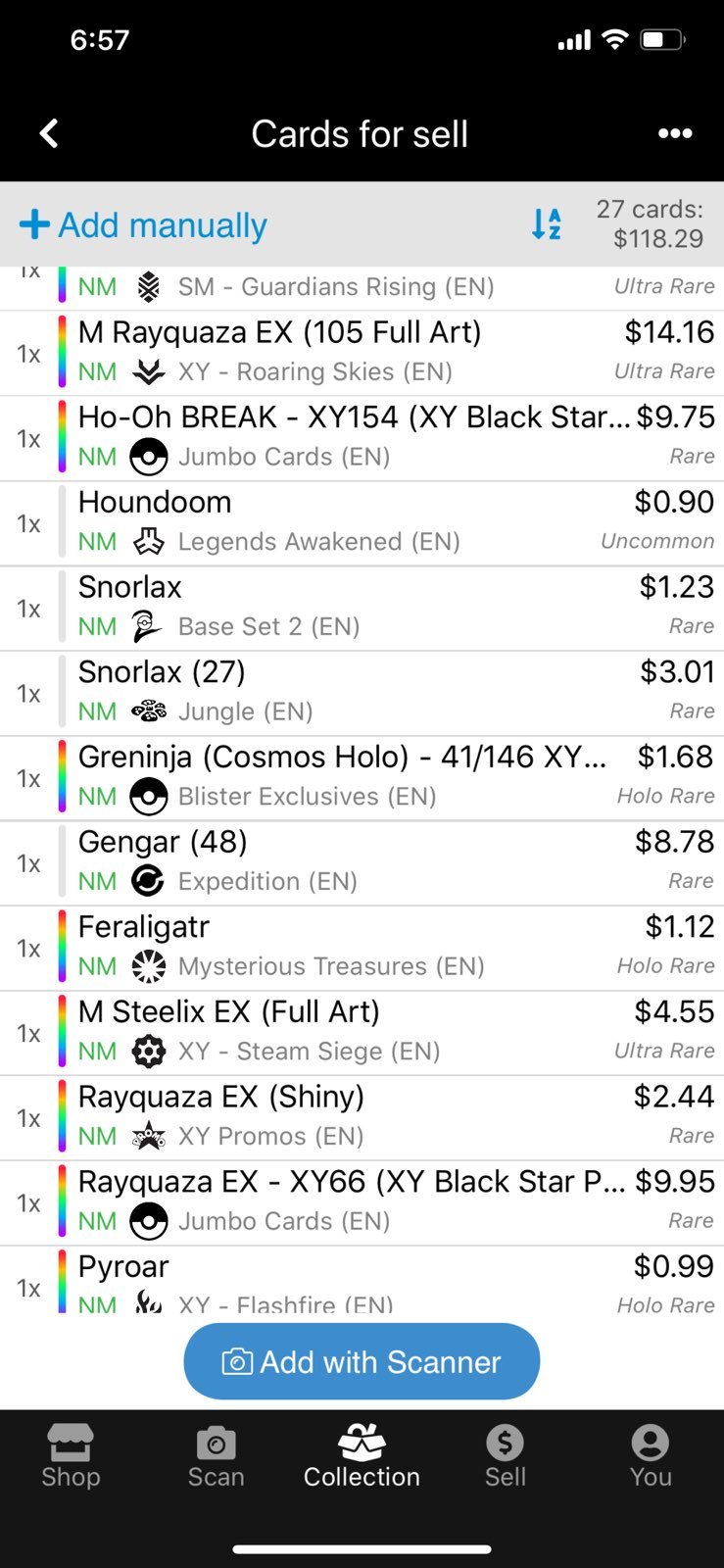The width and height of the screenshot is (724, 1568).
Task: View the Gengar (48) Expedition card
Action: pyautogui.click(x=362, y=863)
